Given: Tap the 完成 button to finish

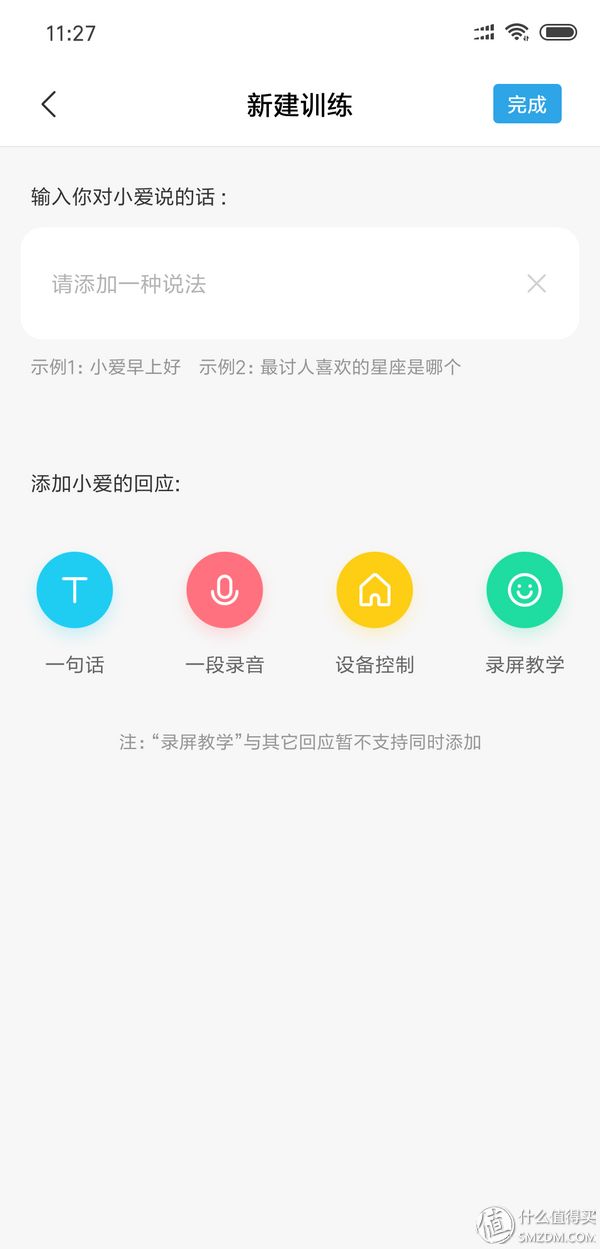Looking at the screenshot, I should pos(527,104).
